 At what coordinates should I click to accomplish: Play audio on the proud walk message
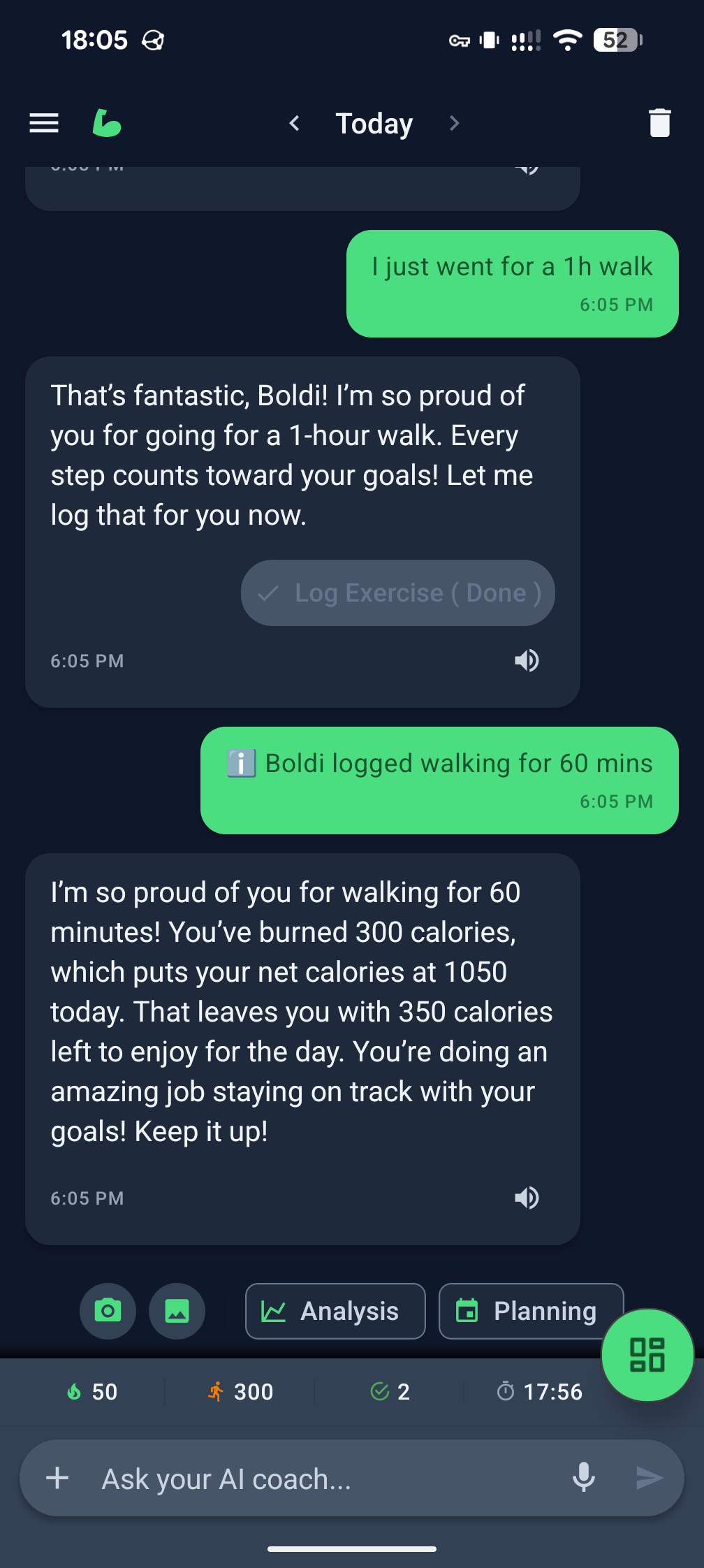(x=527, y=660)
